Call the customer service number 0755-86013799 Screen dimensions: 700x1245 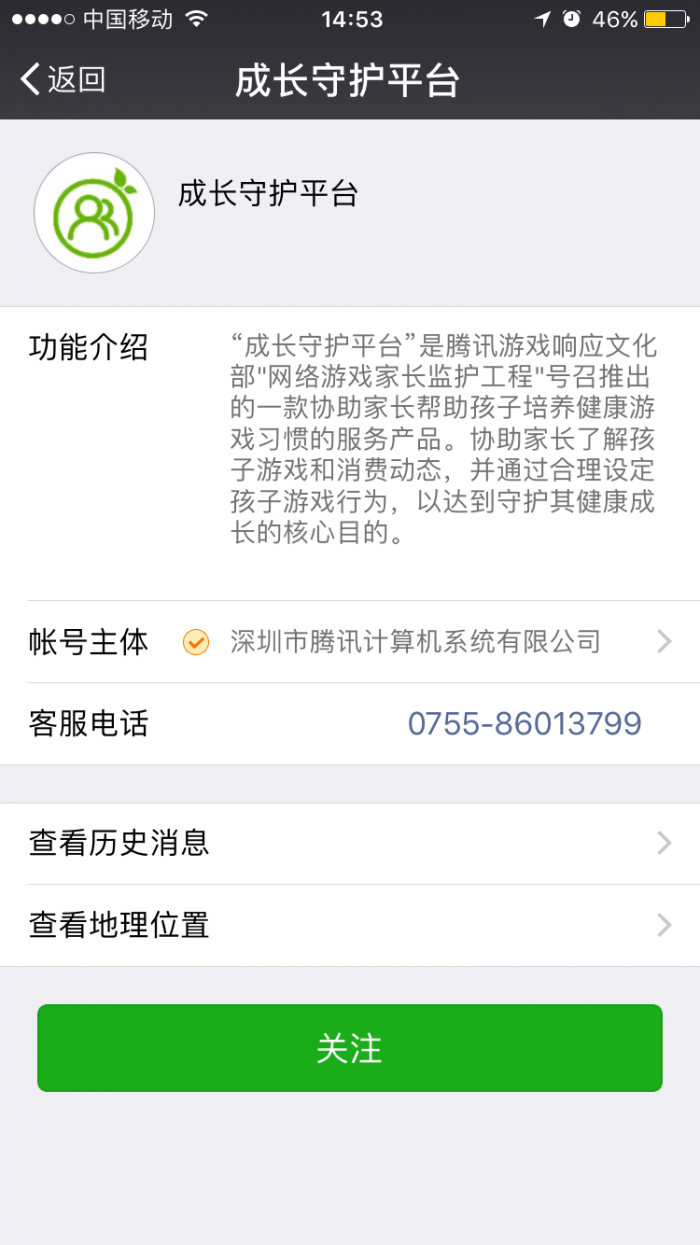point(524,724)
